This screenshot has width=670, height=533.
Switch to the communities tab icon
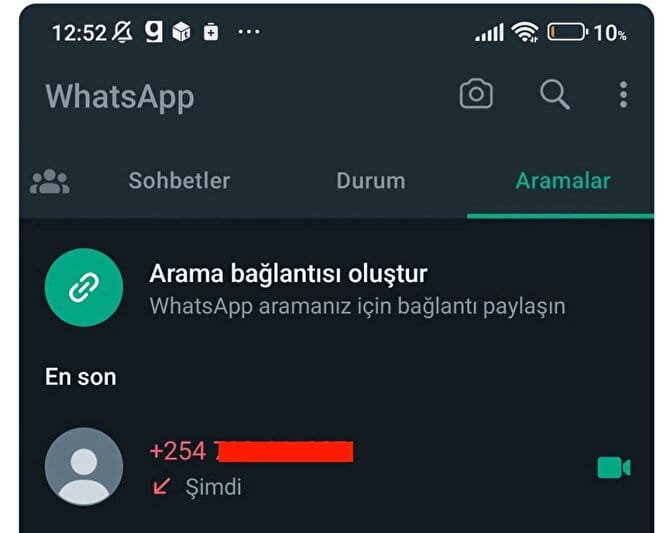(x=50, y=181)
